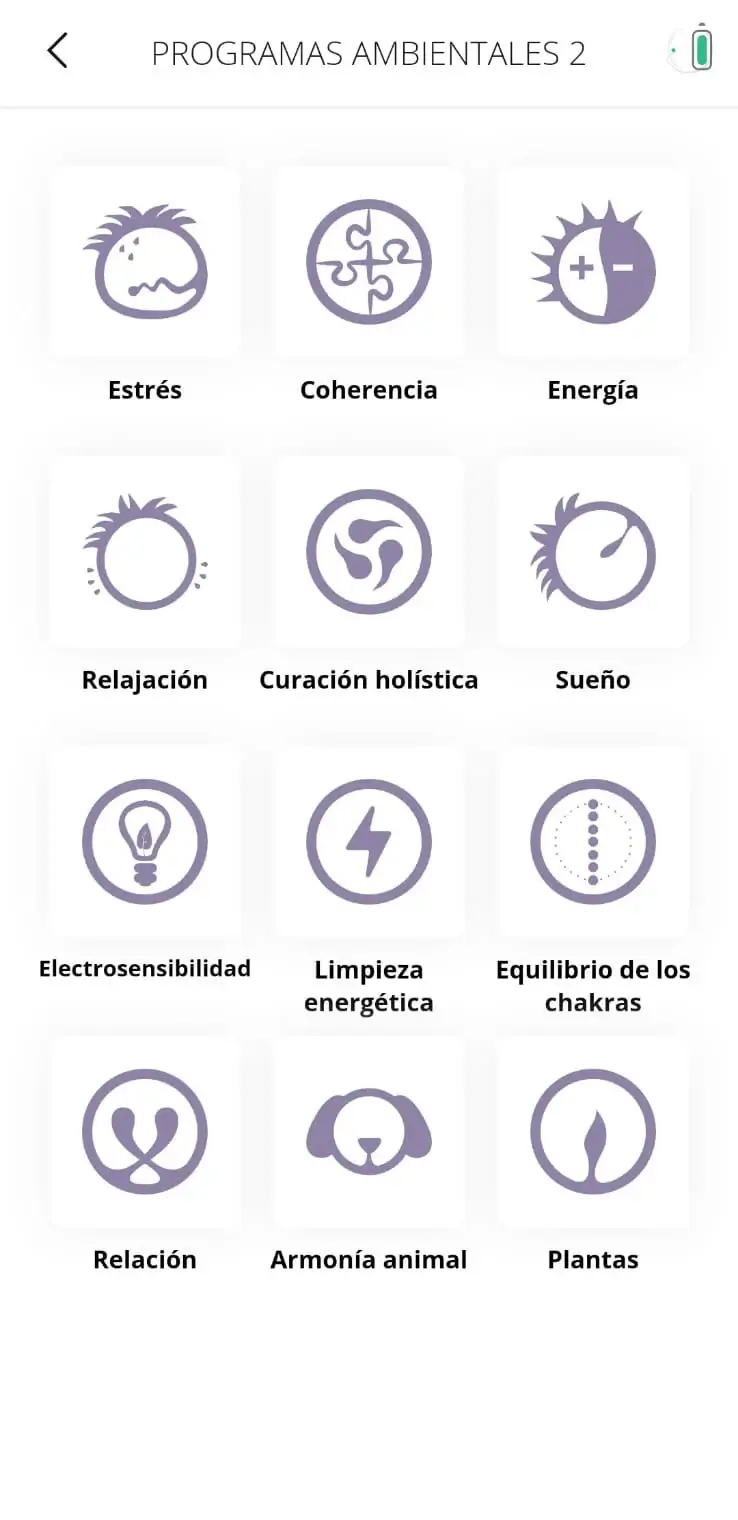Choose the Energía program
The image size is (738, 1520).
[x=593, y=263]
